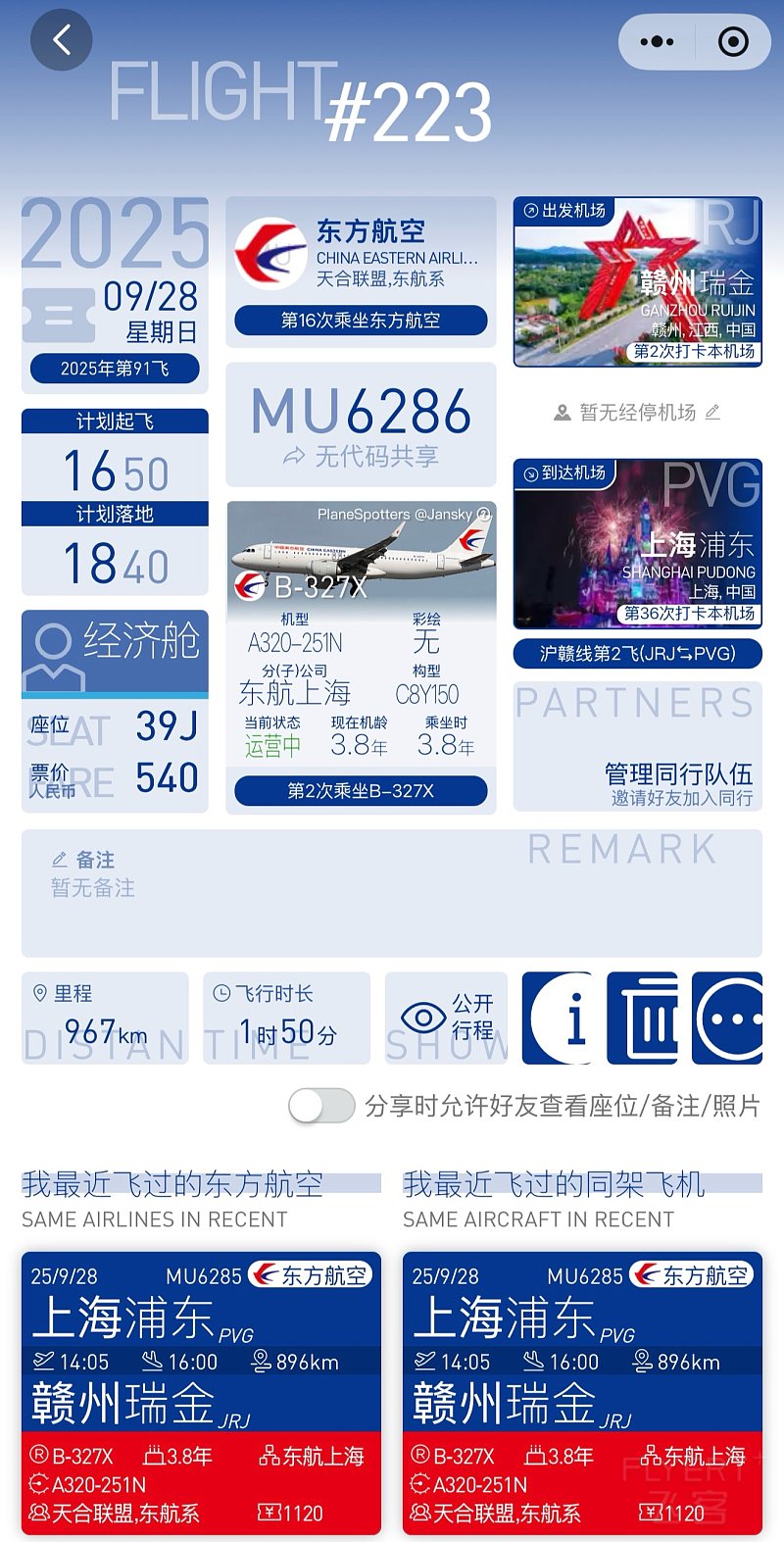
Task: Go back using the top-left arrow
Action: [x=61, y=40]
